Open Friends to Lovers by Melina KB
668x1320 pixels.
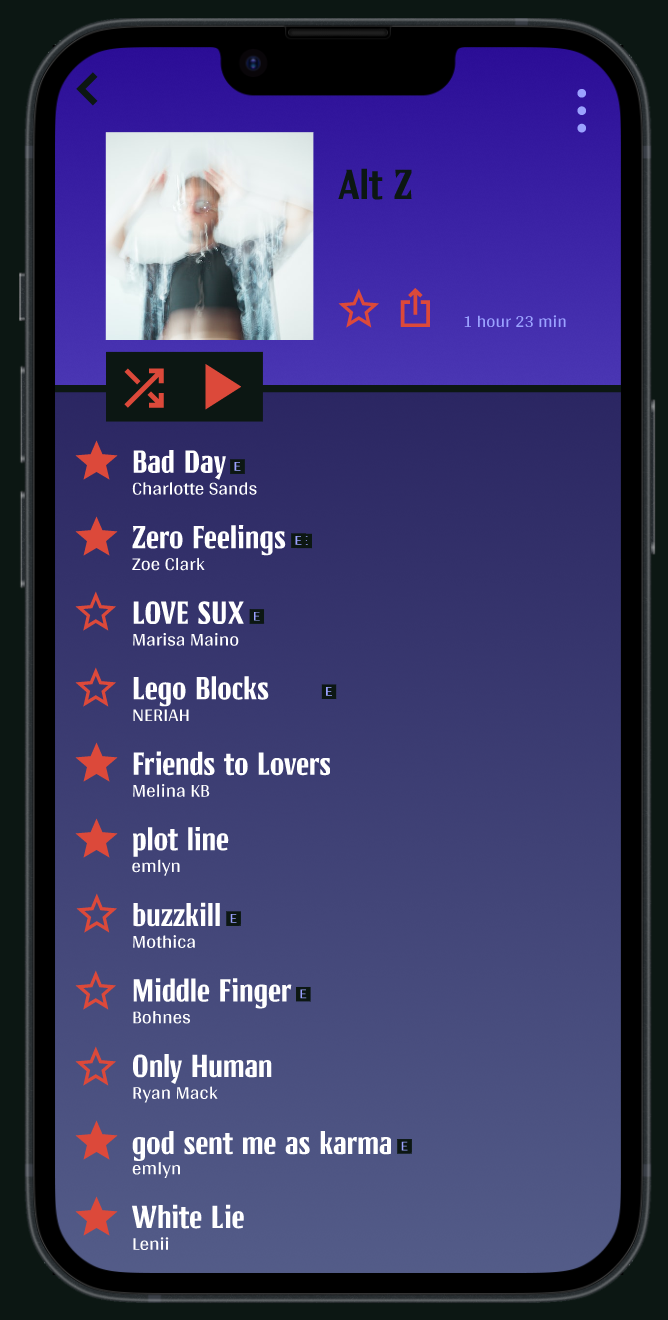tap(230, 774)
